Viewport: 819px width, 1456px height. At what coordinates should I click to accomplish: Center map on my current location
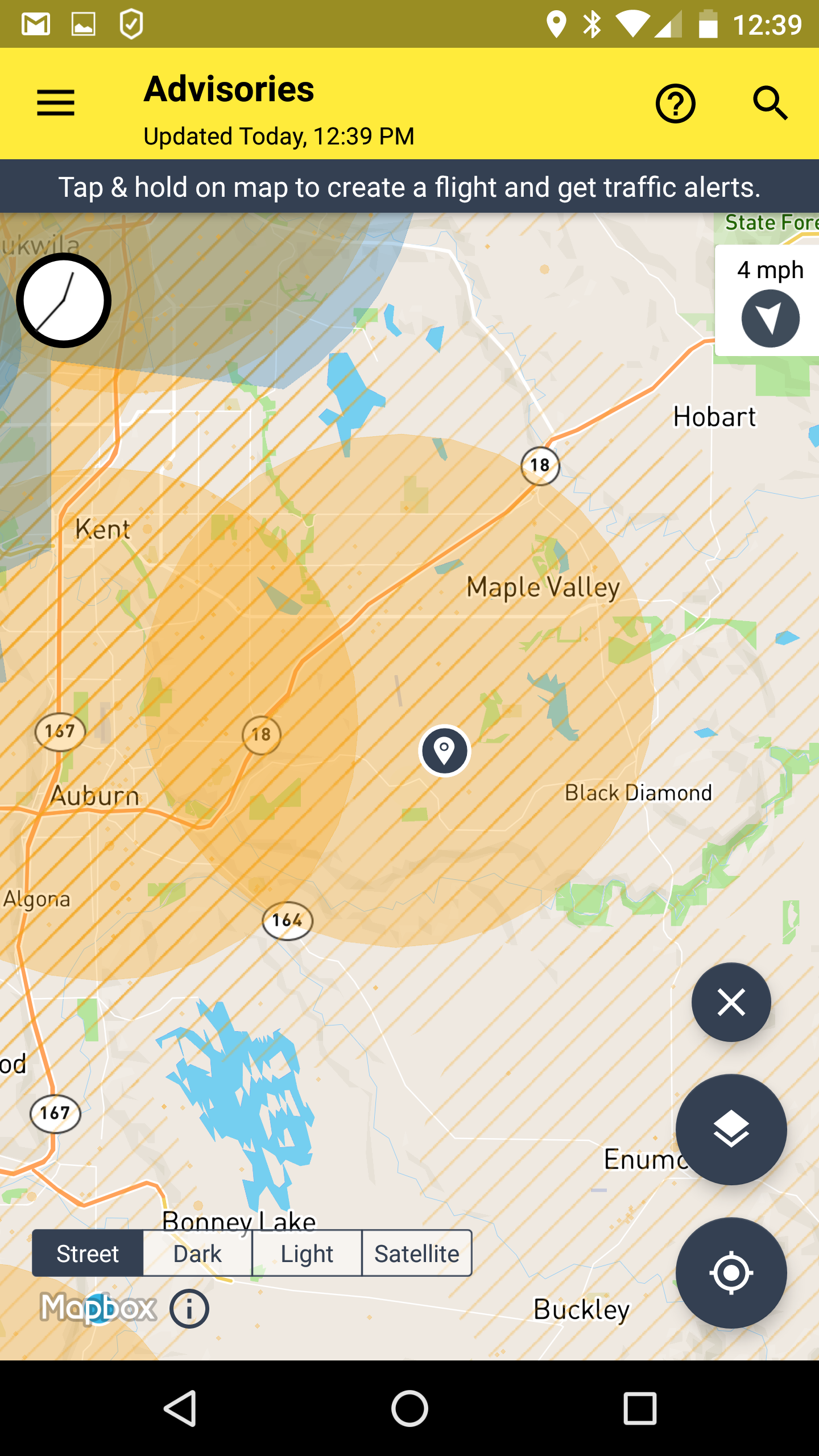click(731, 1273)
